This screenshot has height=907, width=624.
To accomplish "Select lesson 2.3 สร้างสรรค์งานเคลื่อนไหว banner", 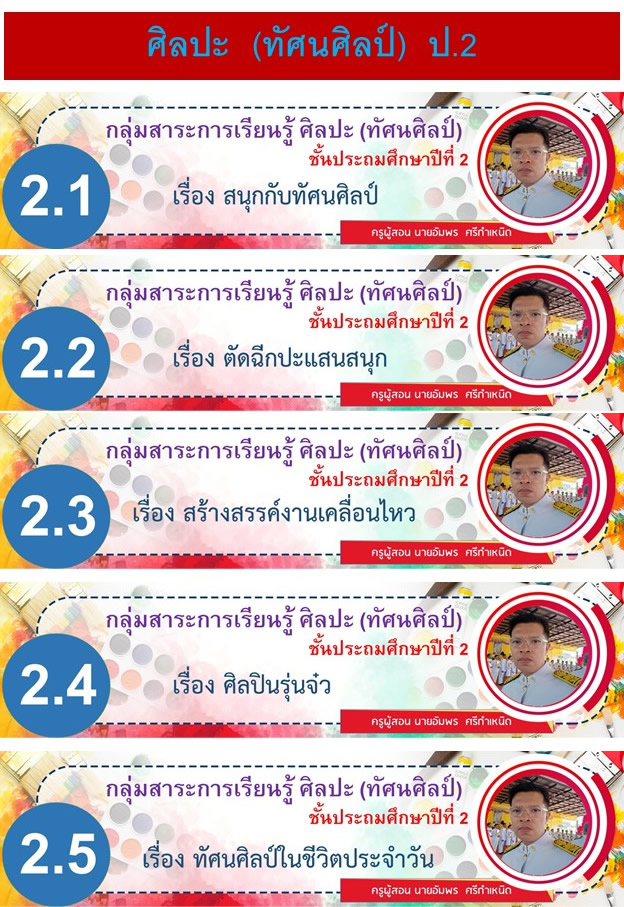I will (311, 493).
